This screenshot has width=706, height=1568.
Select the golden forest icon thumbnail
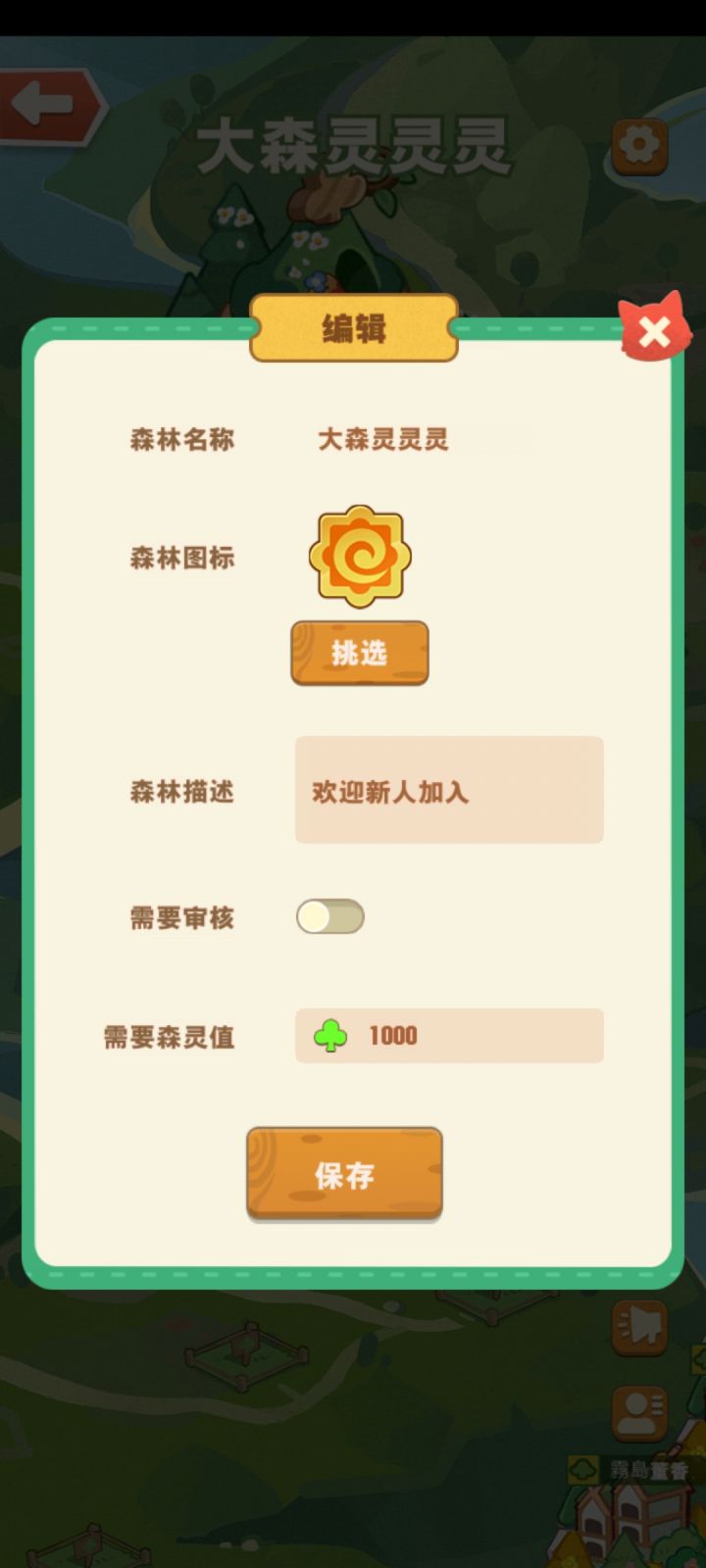point(359,558)
